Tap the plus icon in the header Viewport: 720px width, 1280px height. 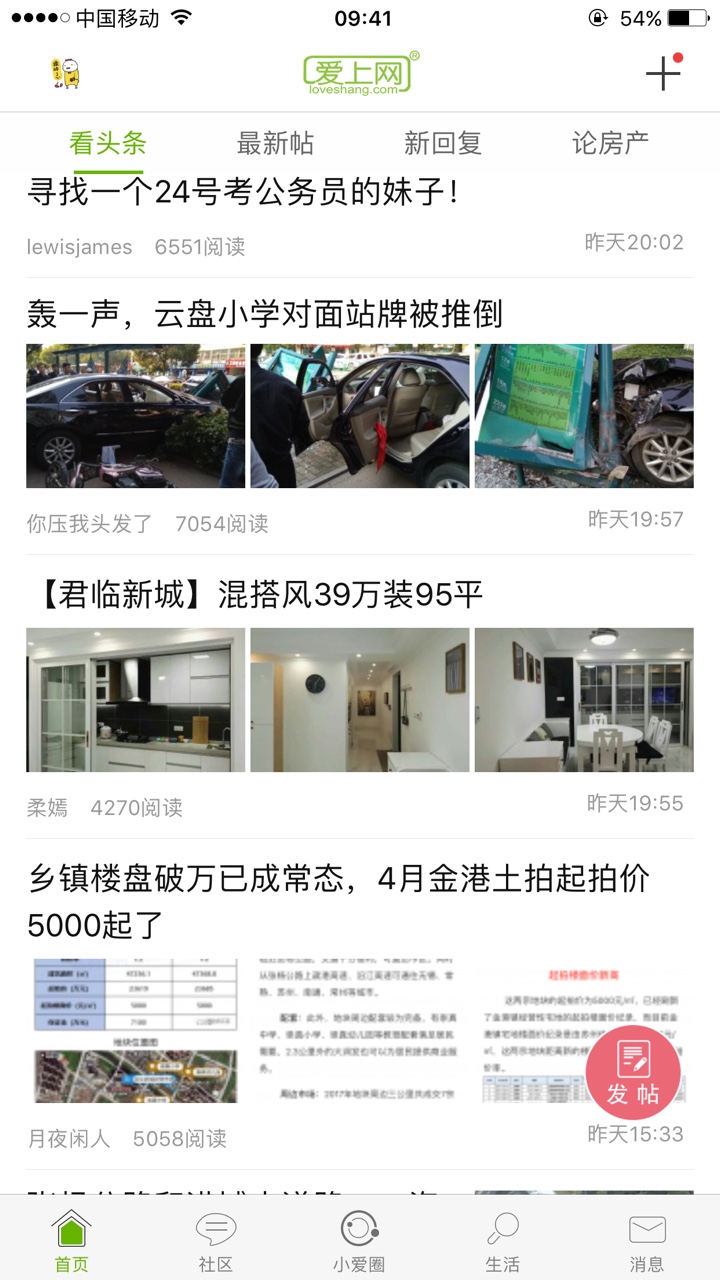662,73
